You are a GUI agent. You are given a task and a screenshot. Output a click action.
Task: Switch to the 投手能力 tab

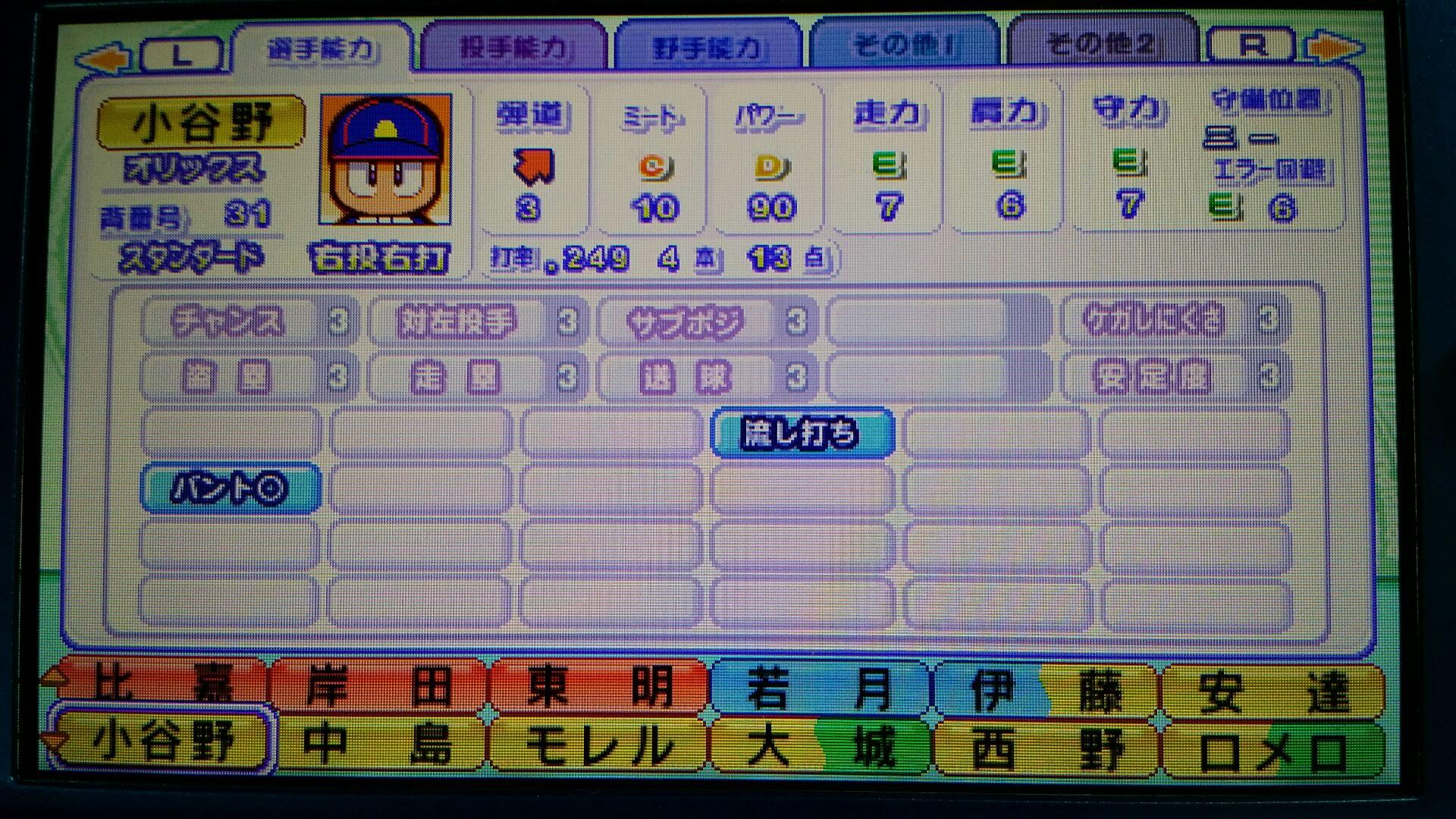513,47
